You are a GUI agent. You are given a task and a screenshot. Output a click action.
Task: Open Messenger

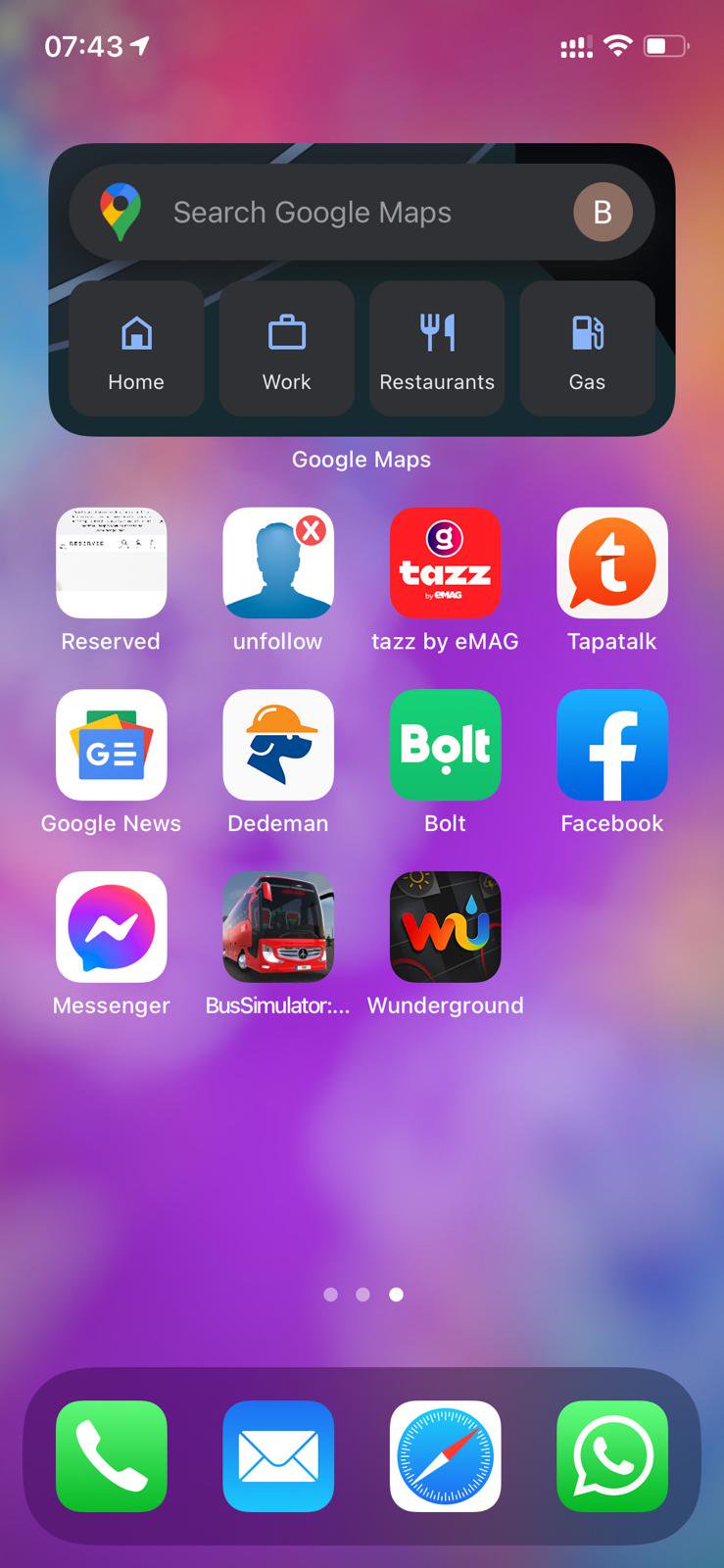111,927
